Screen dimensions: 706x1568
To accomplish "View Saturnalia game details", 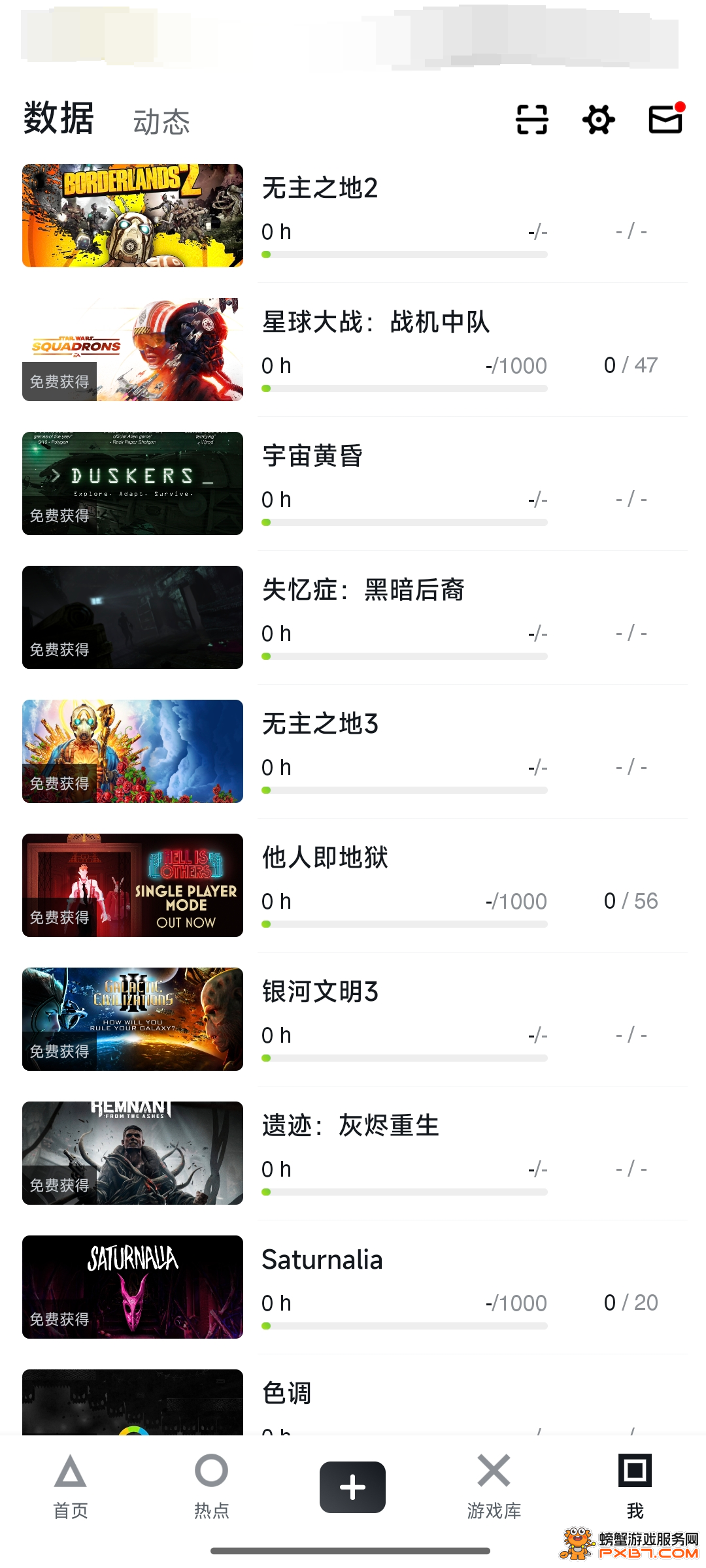I will 355,1287.
